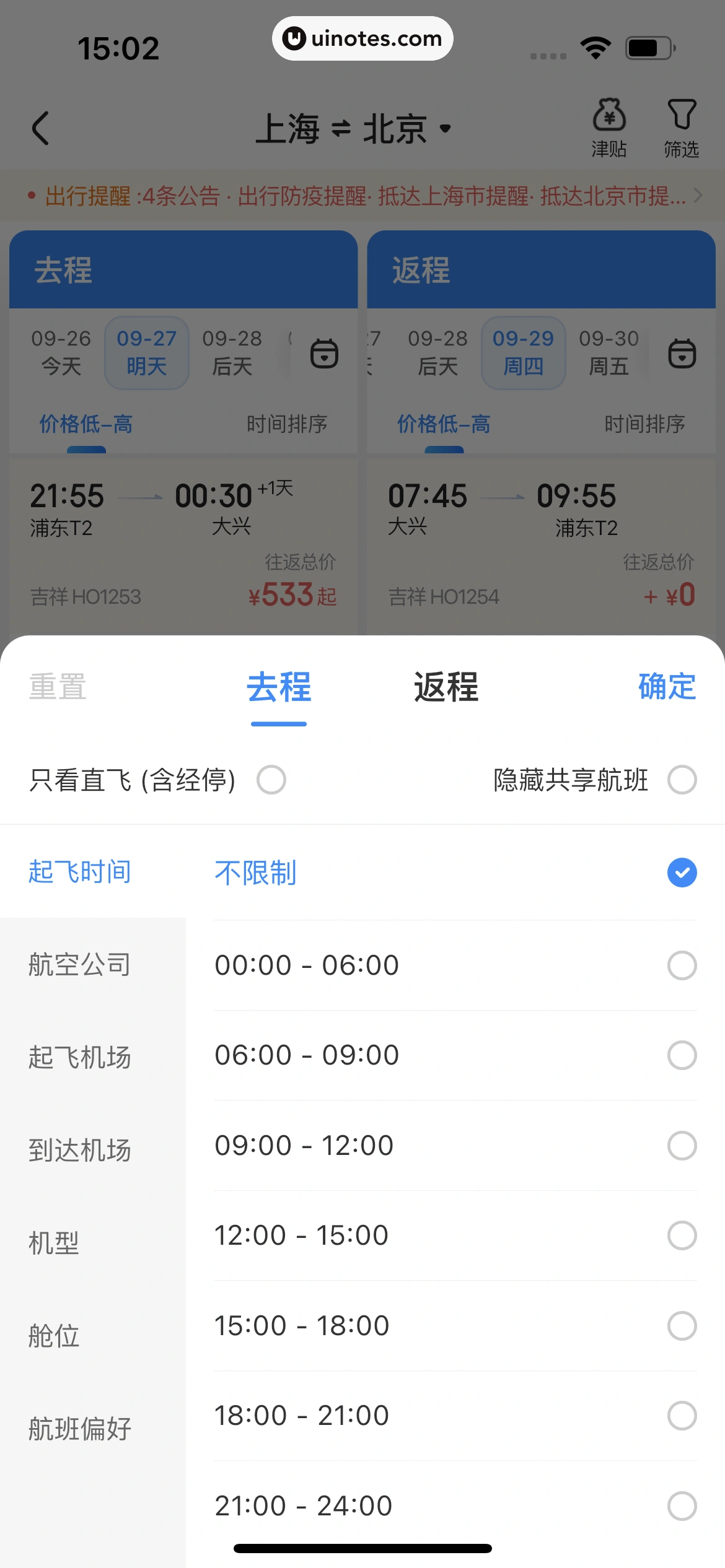Pick the 12:00 - 15:00 time slot

point(682,1235)
